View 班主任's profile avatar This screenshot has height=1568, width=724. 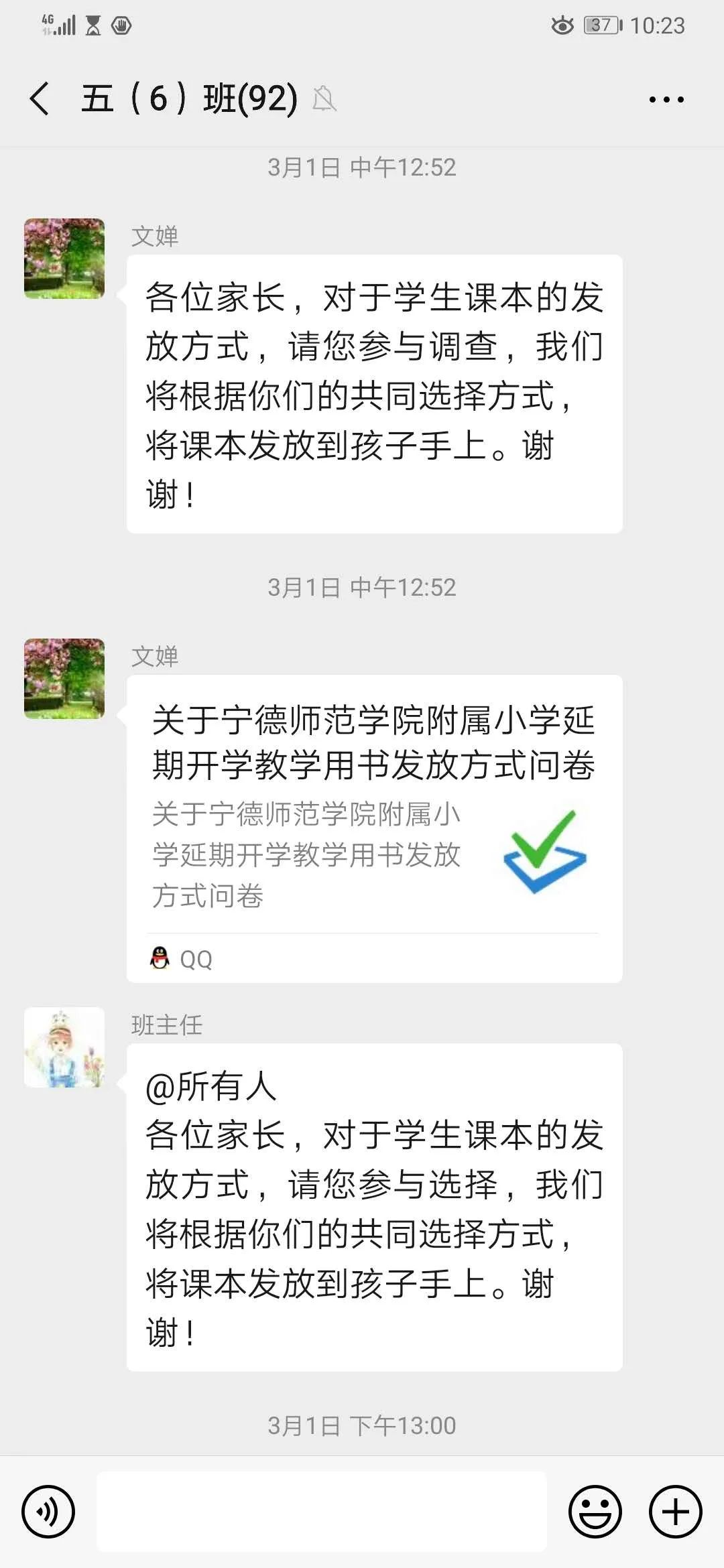click(x=64, y=1047)
